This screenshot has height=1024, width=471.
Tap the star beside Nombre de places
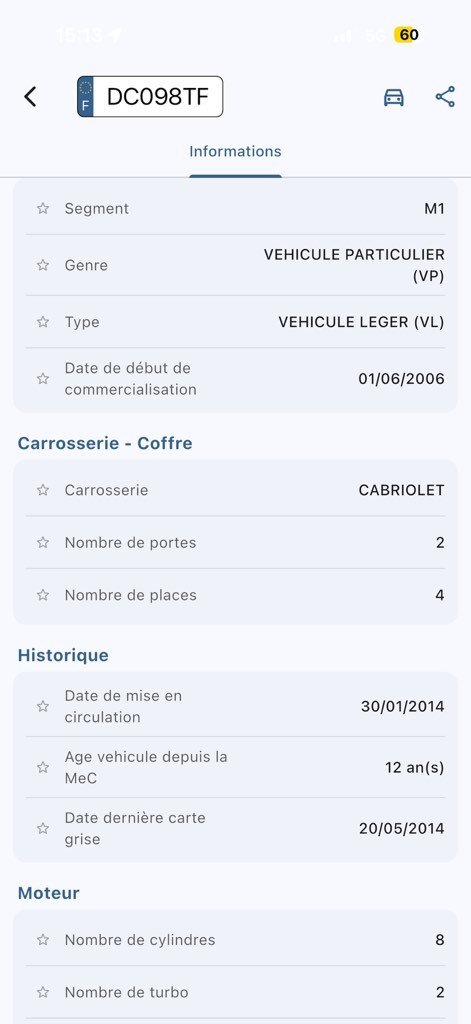[43, 595]
